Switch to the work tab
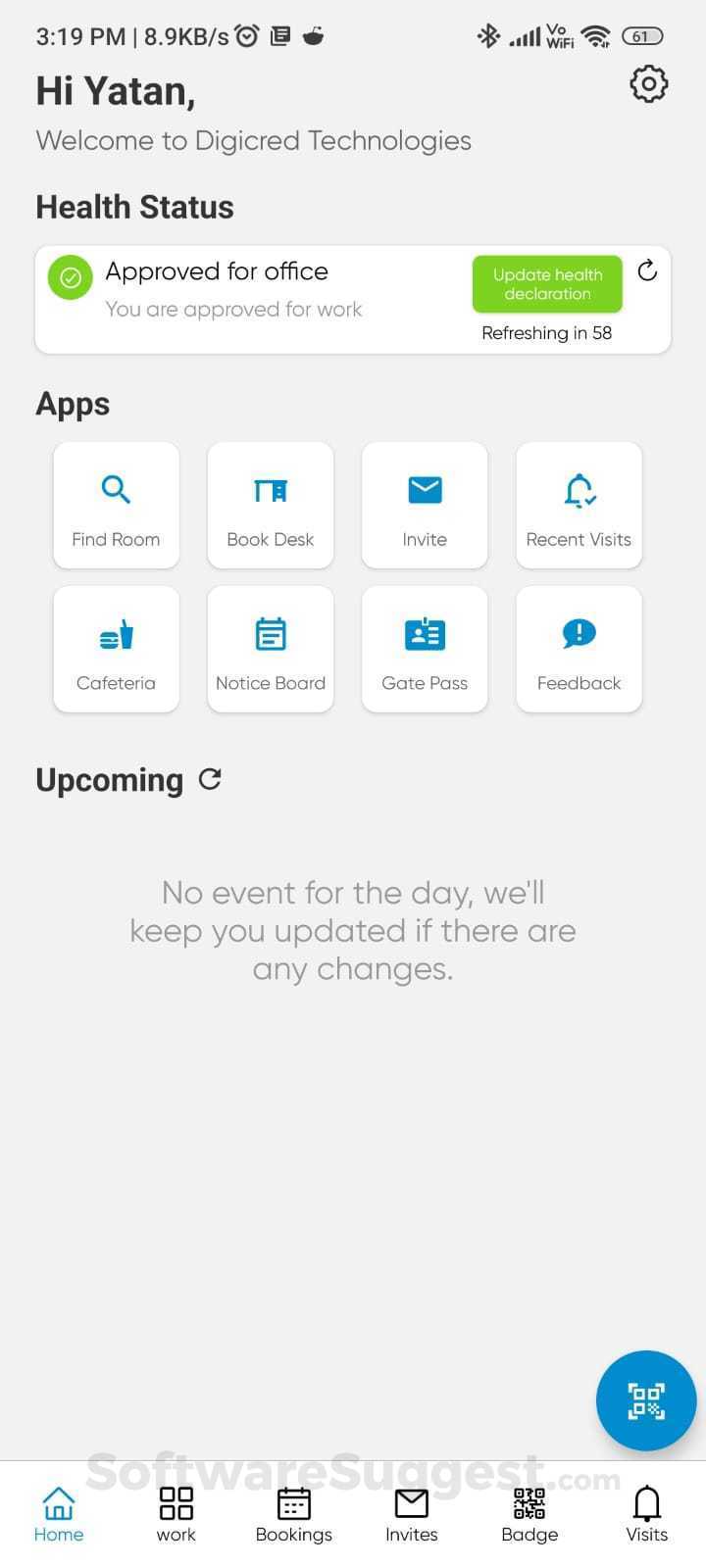This screenshot has width=706, height=1568. click(x=176, y=1514)
